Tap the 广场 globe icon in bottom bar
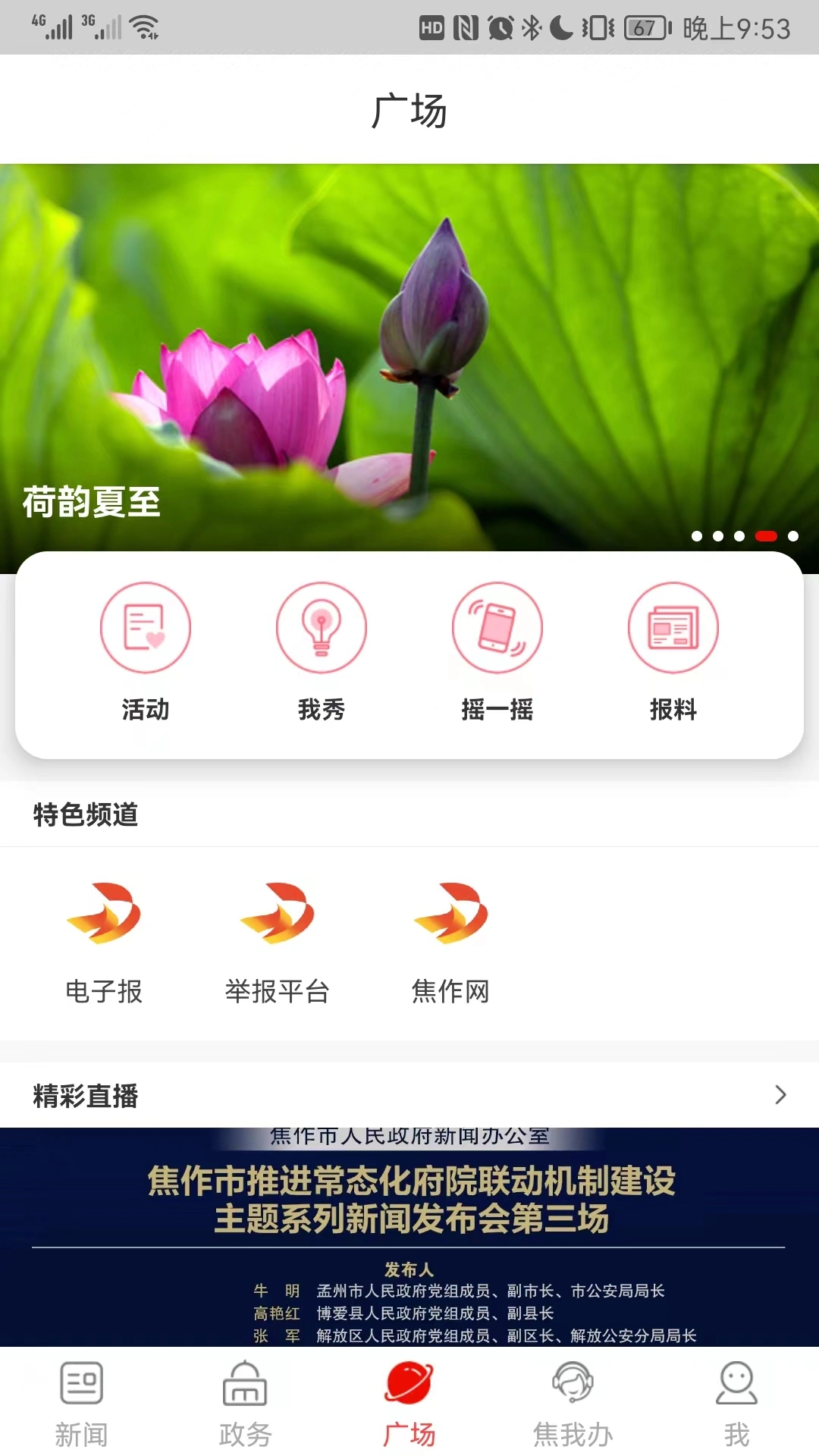The width and height of the screenshot is (819, 1456). click(x=409, y=1384)
